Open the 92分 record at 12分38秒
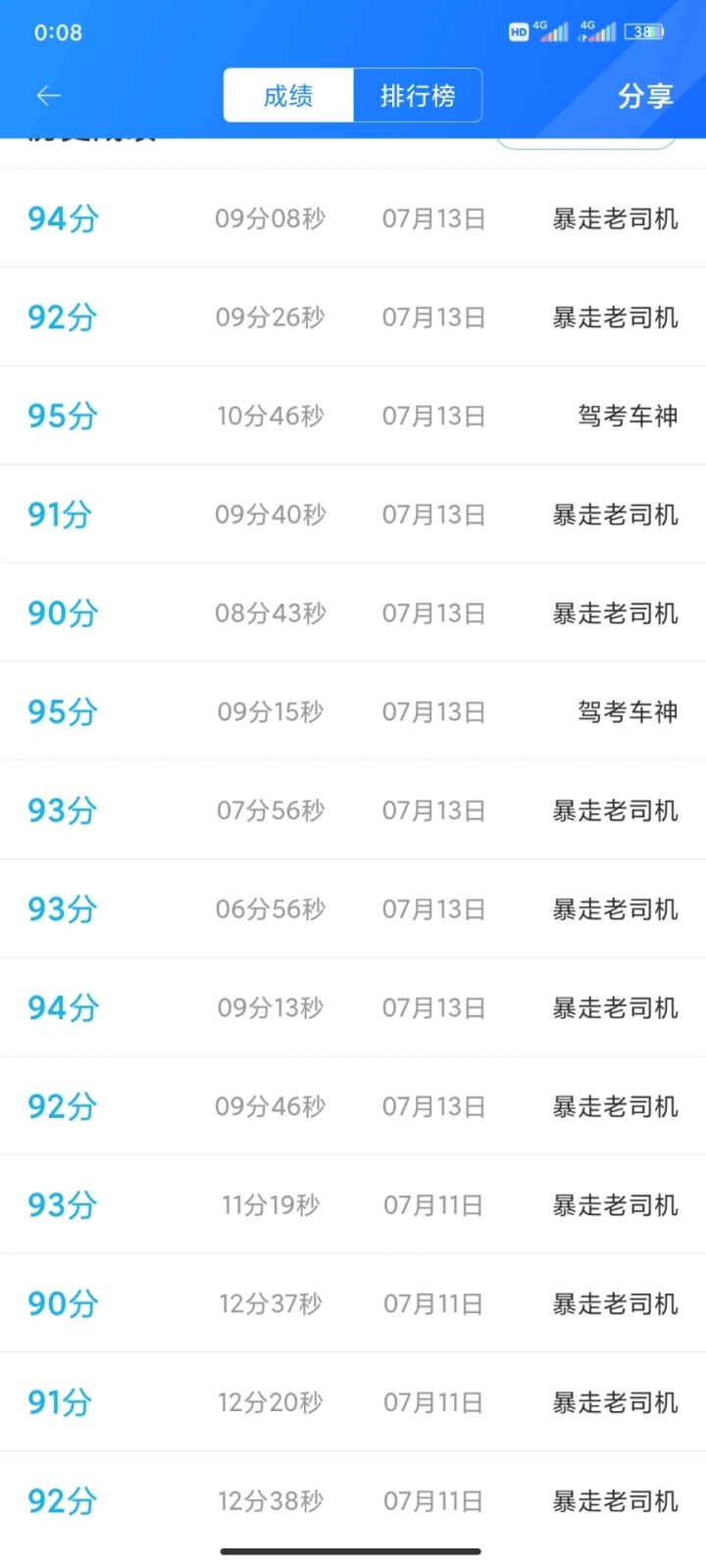 click(353, 1501)
